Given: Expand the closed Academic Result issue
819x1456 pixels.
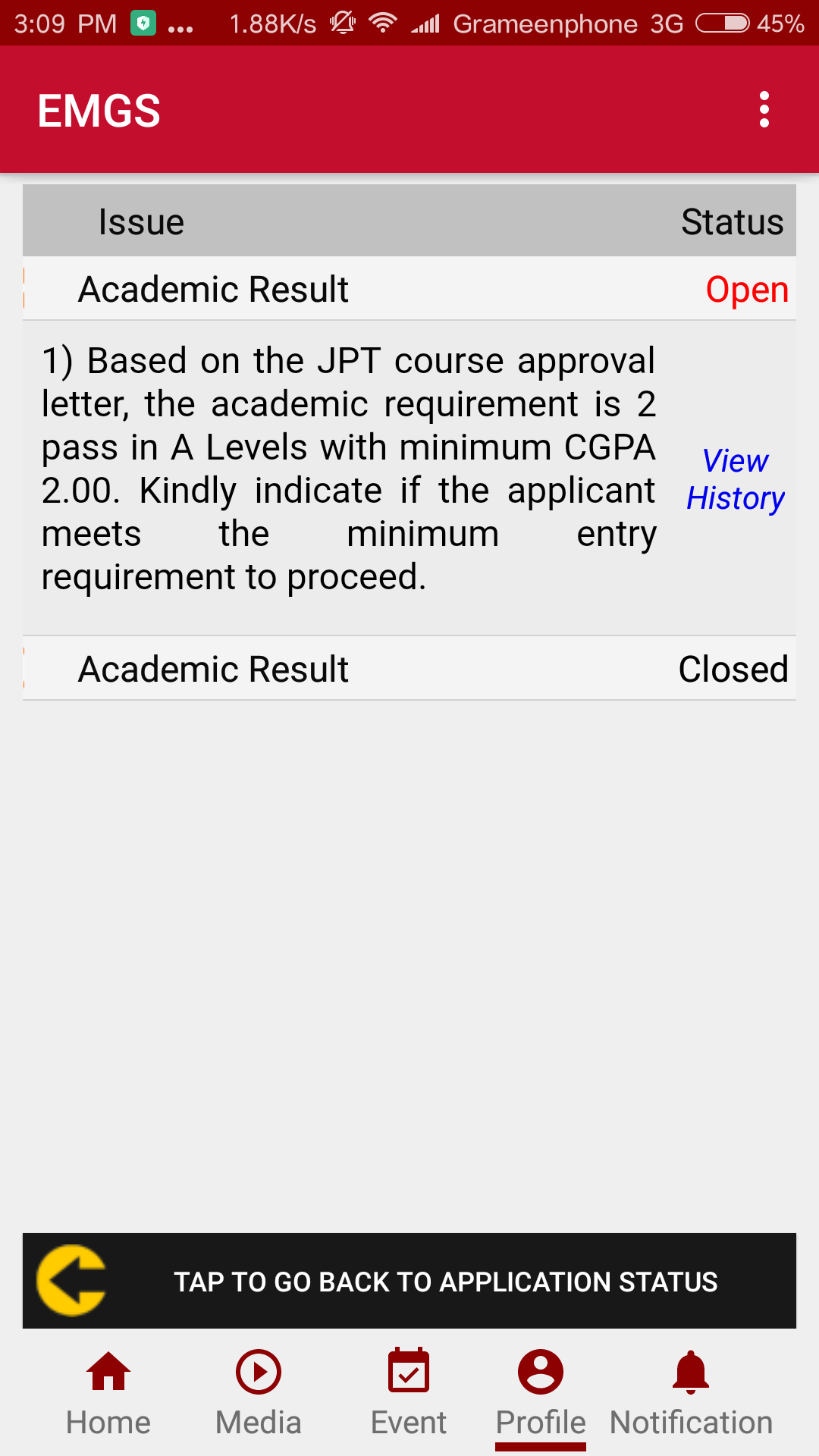Looking at the screenshot, I should [x=409, y=669].
